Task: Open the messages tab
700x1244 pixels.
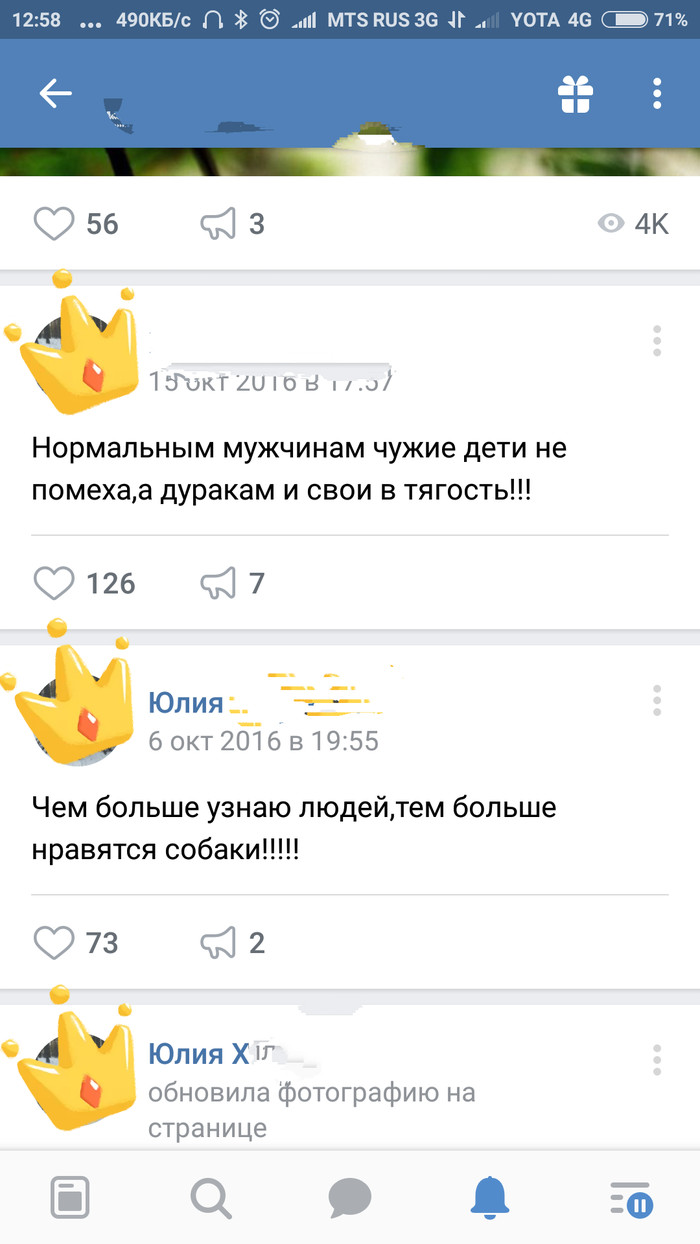Action: tap(350, 1197)
